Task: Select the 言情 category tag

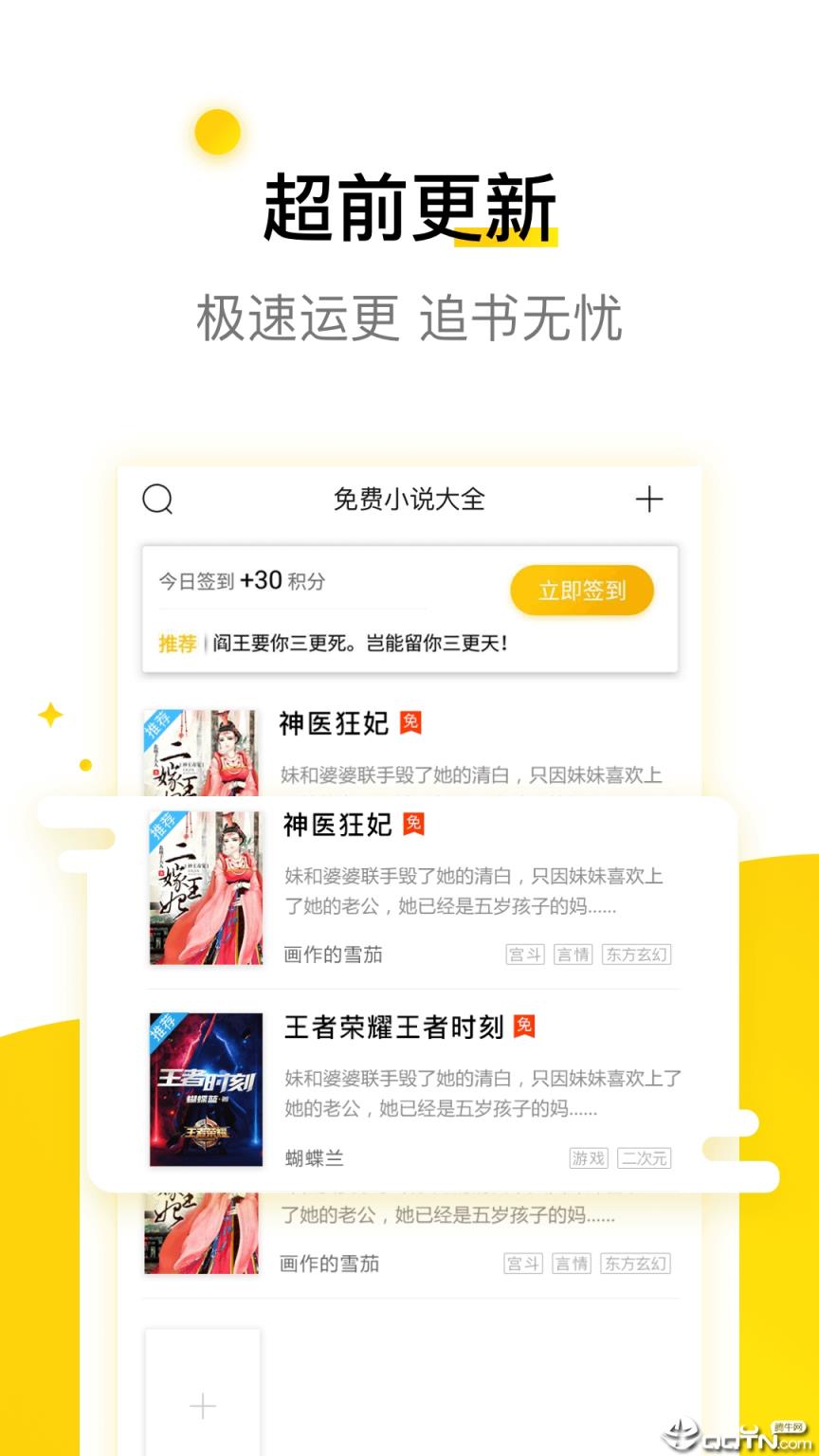Action: click(x=573, y=955)
